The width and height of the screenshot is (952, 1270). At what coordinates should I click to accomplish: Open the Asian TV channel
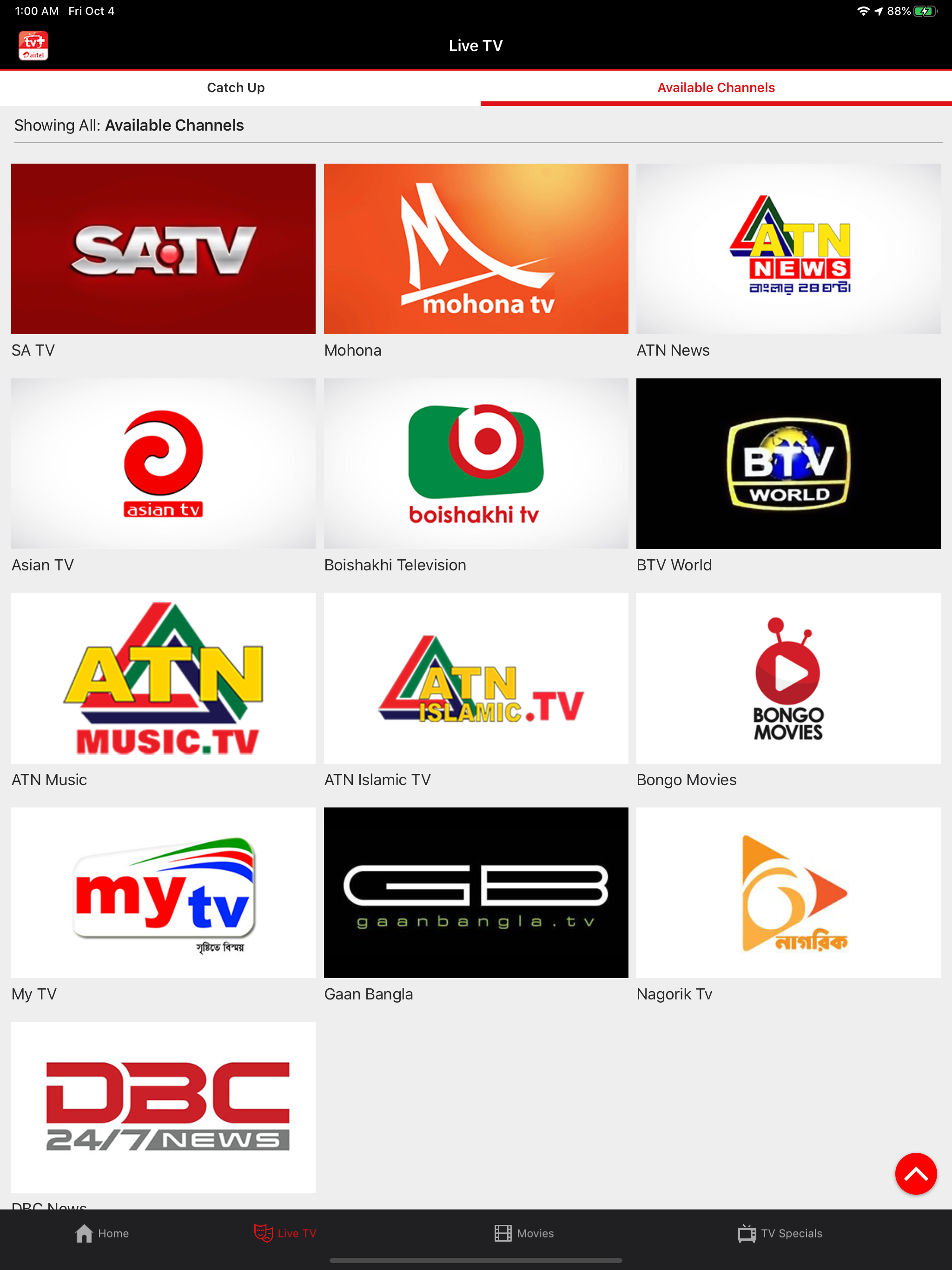tap(163, 463)
